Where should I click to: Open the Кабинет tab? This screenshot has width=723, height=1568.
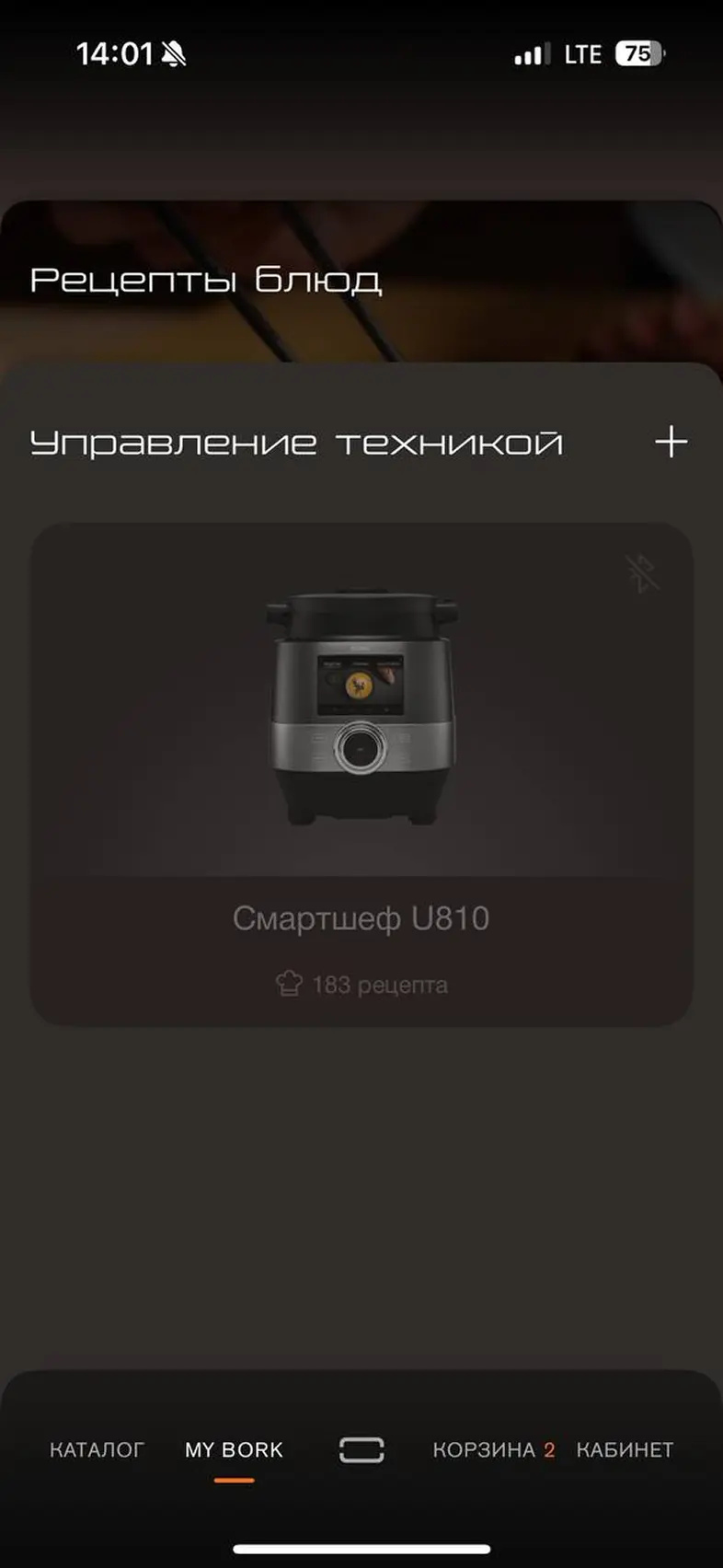(x=625, y=1449)
